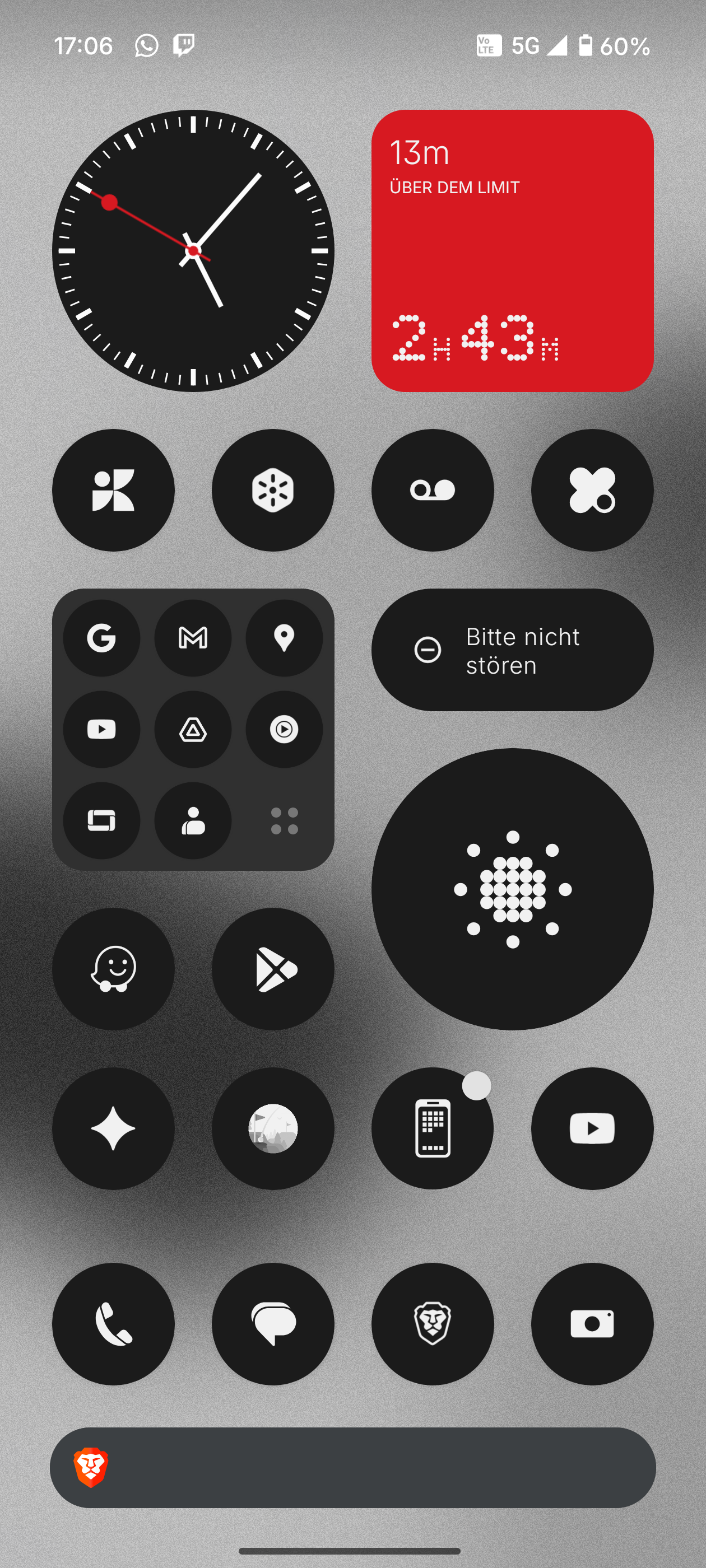The height and width of the screenshot is (1568, 706).
Task: Open the Messages app
Action: click(x=273, y=1323)
